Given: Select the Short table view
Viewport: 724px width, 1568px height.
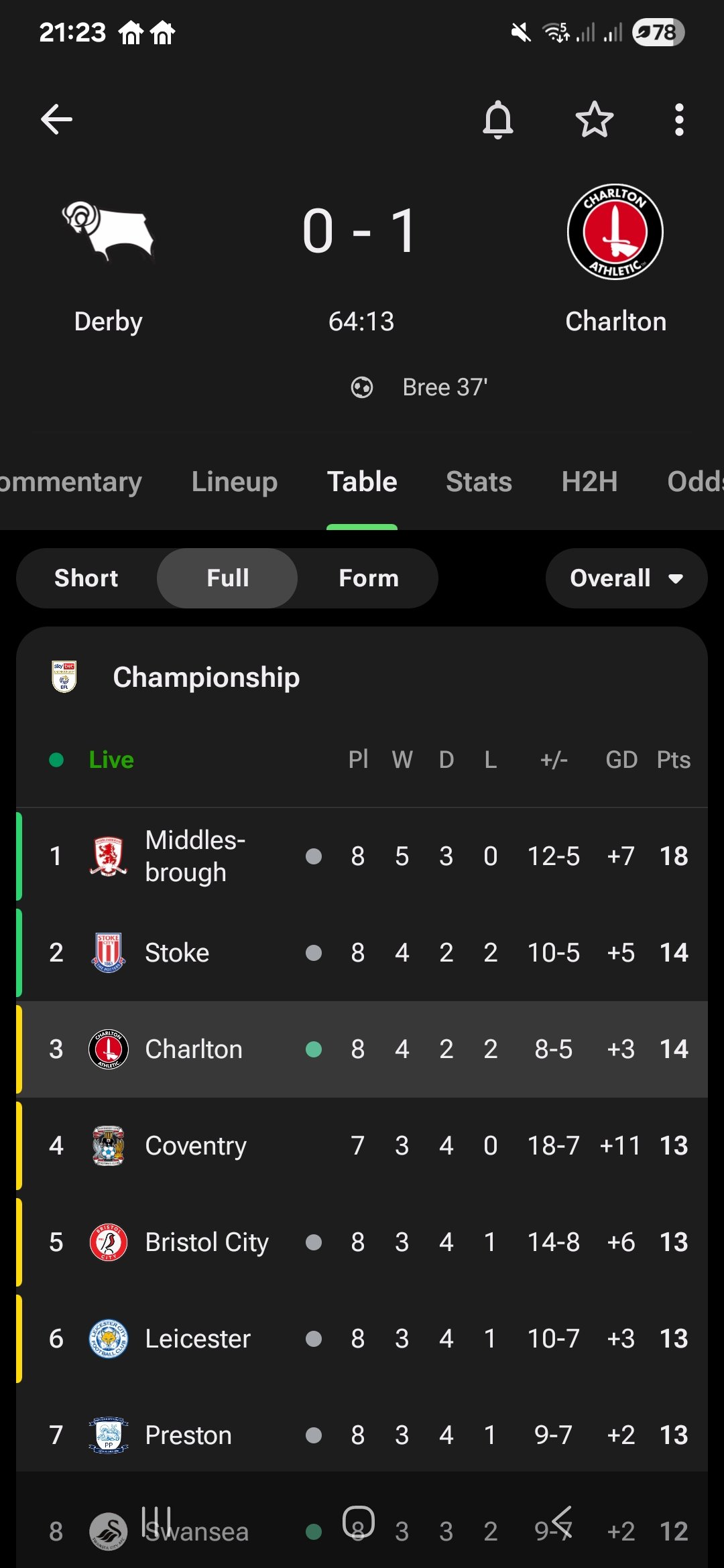Looking at the screenshot, I should click(86, 578).
